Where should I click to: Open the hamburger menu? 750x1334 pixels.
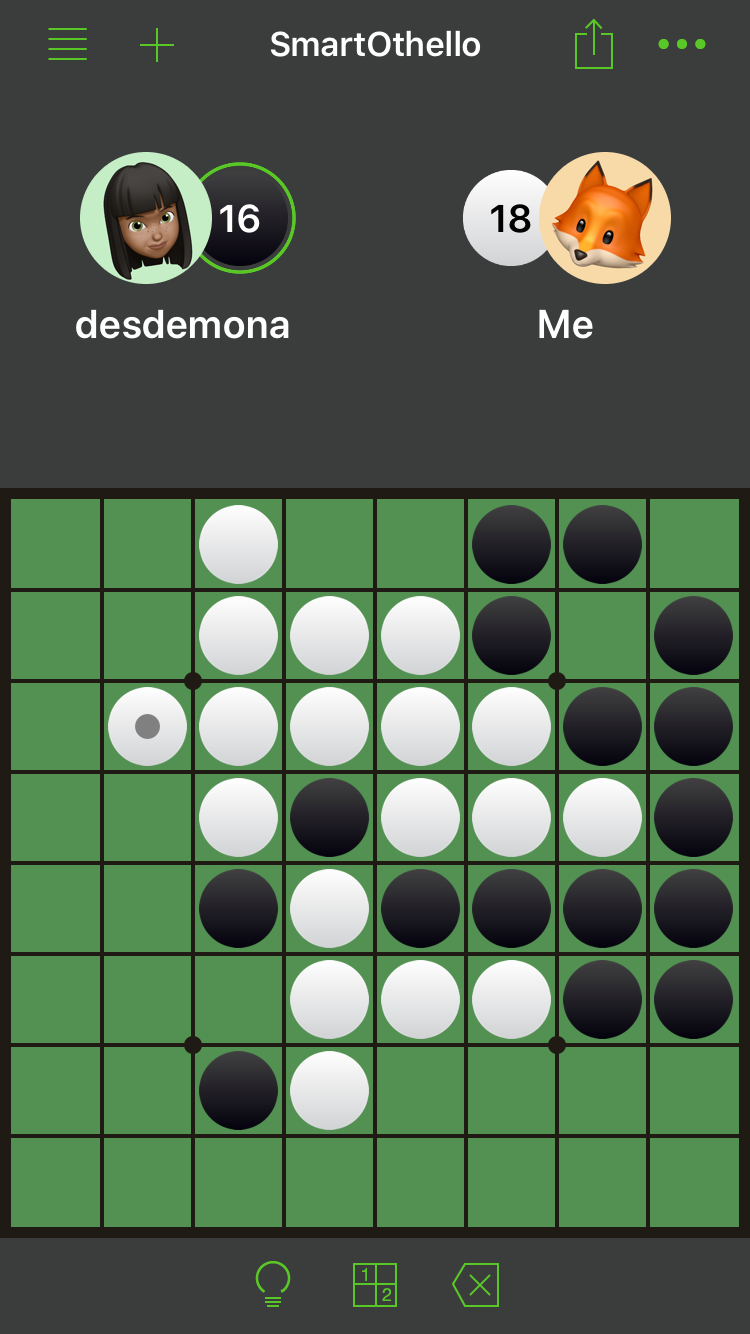click(67, 44)
